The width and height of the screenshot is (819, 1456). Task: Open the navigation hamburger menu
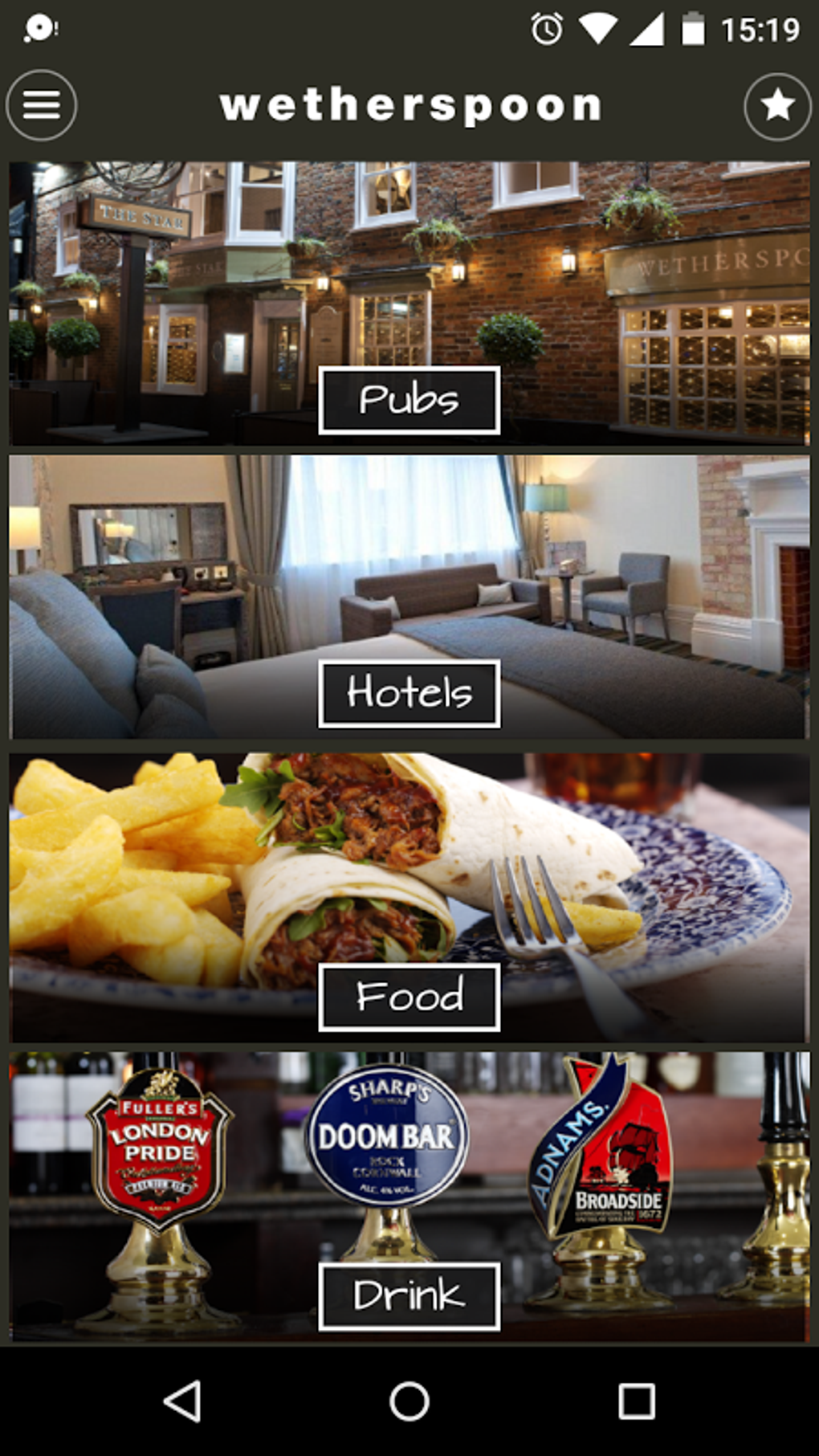click(x=41, y=105)
